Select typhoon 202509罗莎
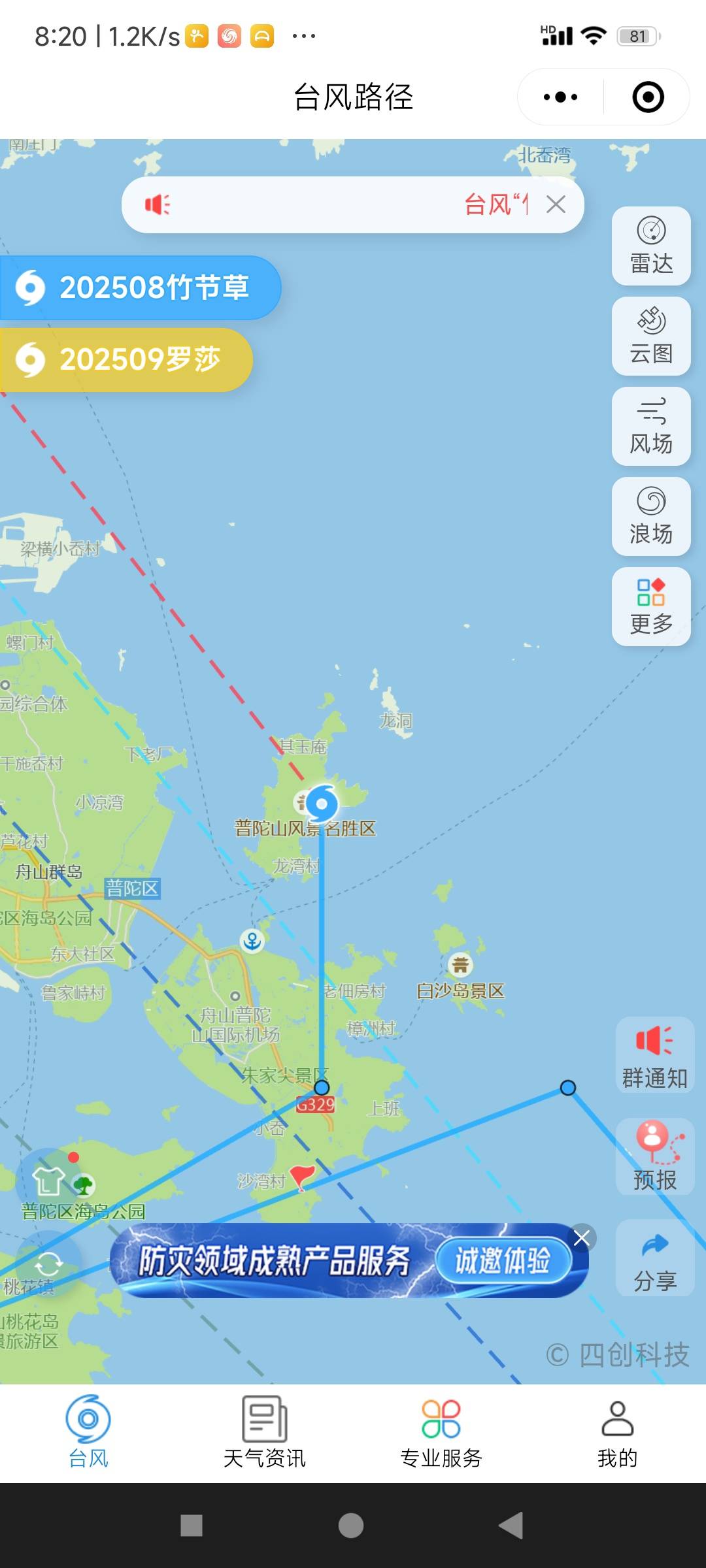Image resolution: width=706 pixels, height=1568 pixels. pos(126,360)
